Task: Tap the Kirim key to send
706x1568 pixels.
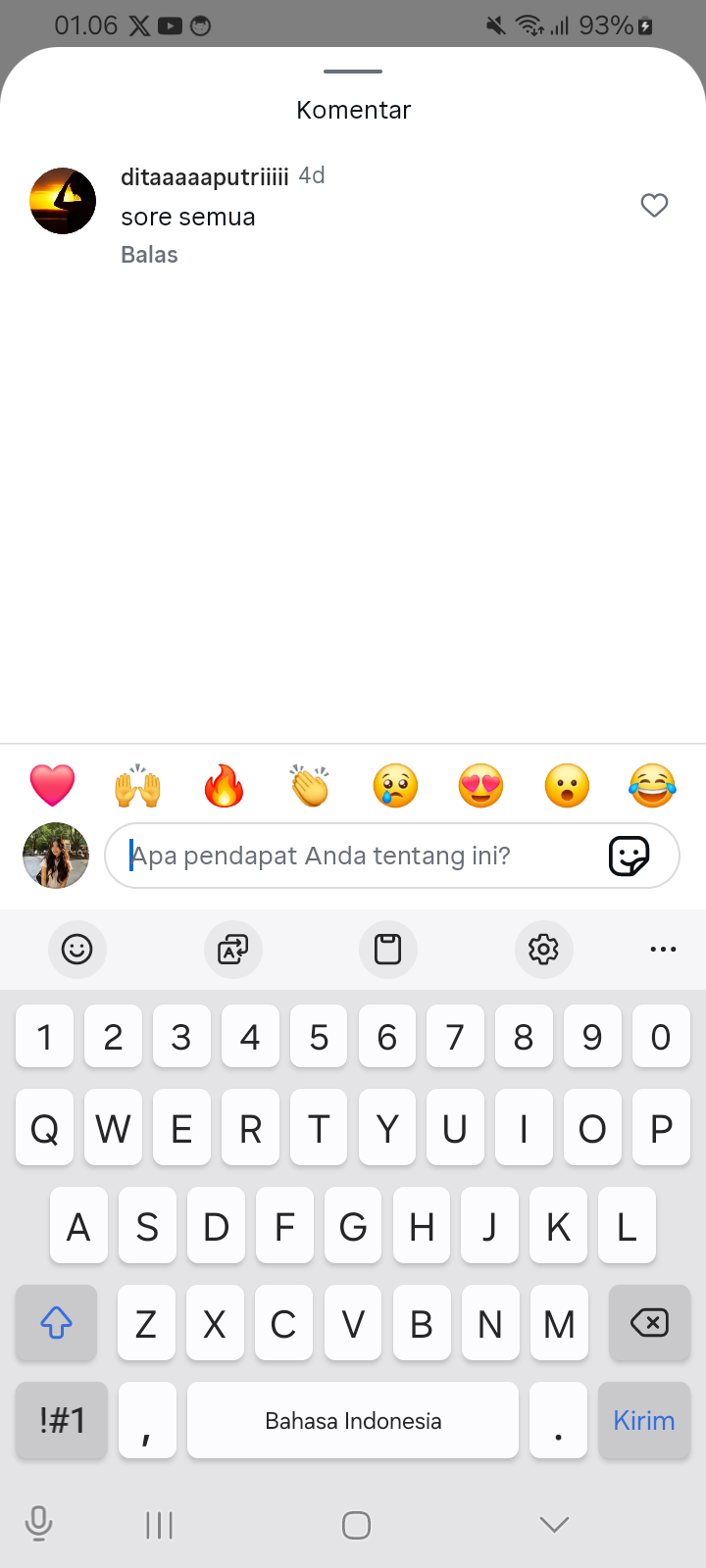Action: click(643, 1420)
